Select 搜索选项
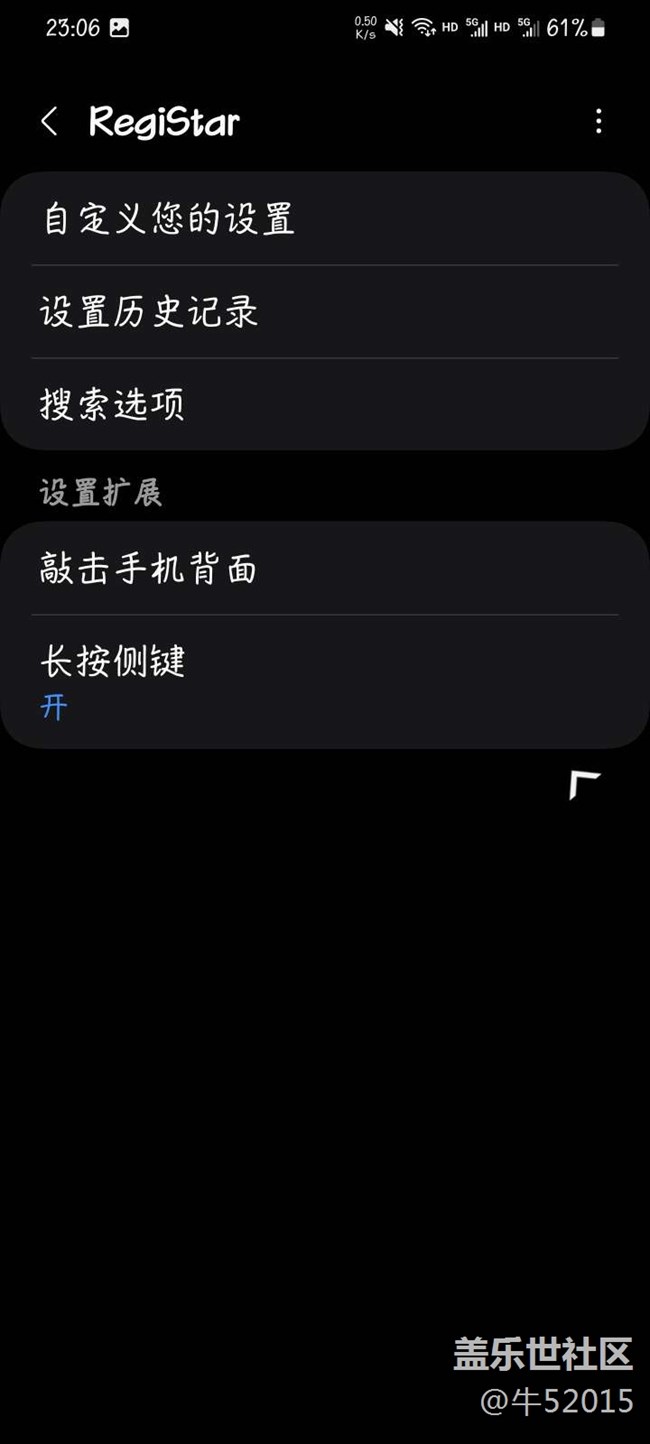Image resolution: width=650 pixels, height=1444 pixels. [325, 405]
